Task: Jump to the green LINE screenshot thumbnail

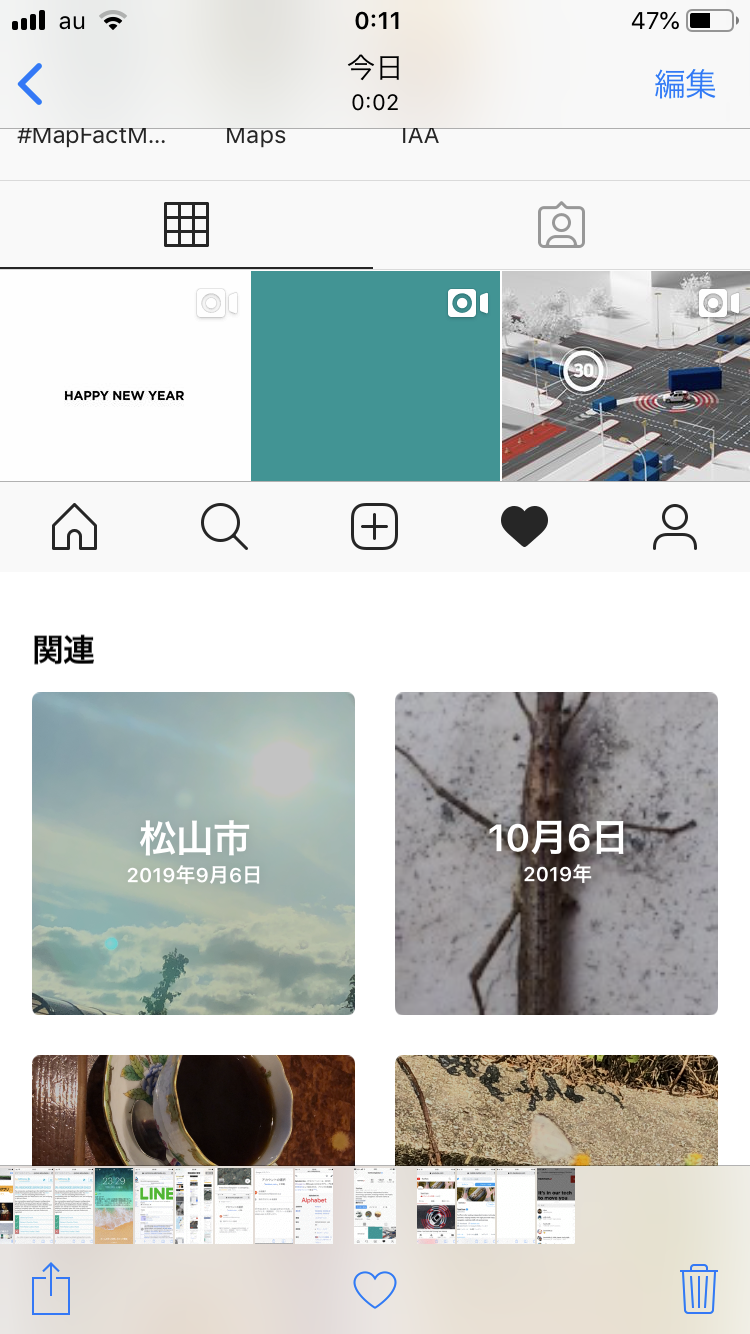Action: pos(155,1205)
